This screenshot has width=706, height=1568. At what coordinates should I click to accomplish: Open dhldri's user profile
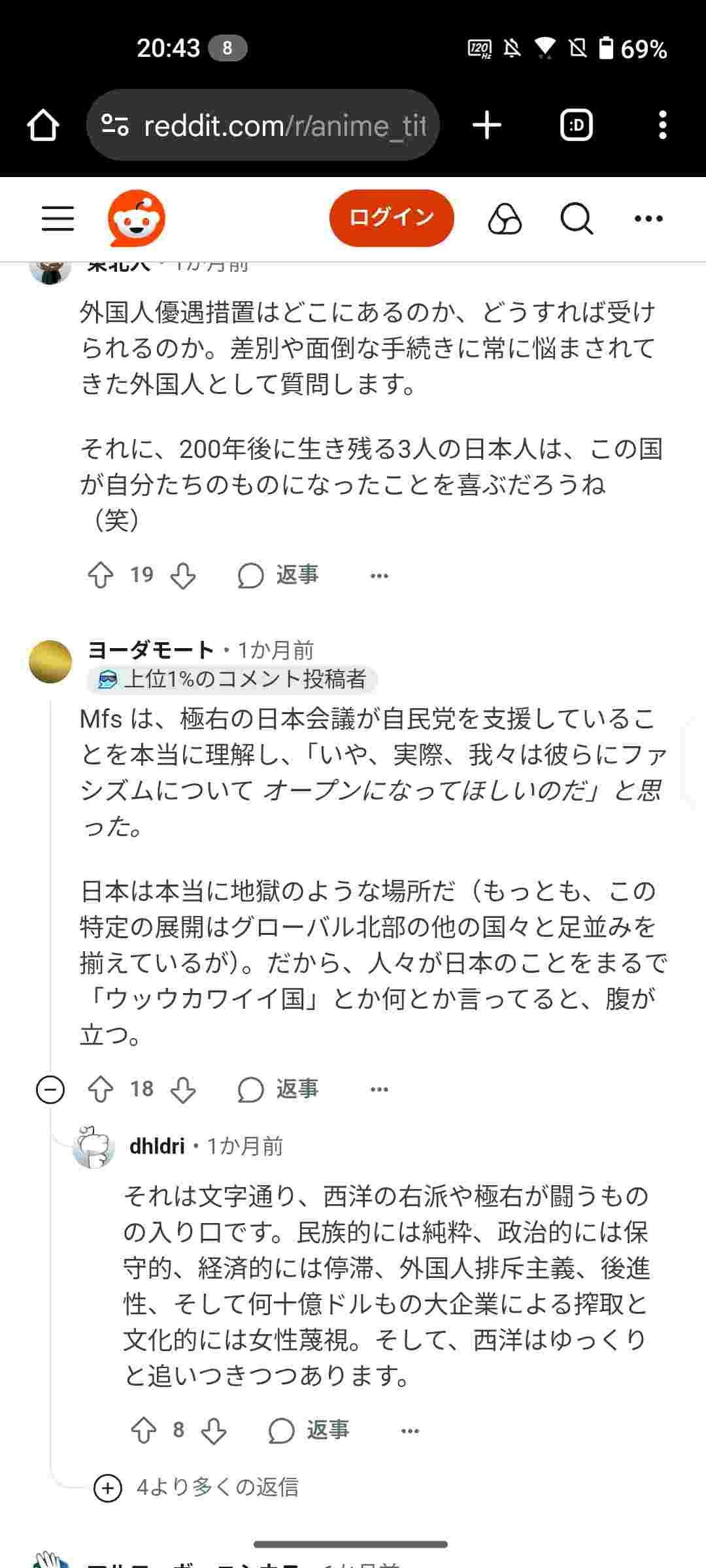(x=157, y=1146)
